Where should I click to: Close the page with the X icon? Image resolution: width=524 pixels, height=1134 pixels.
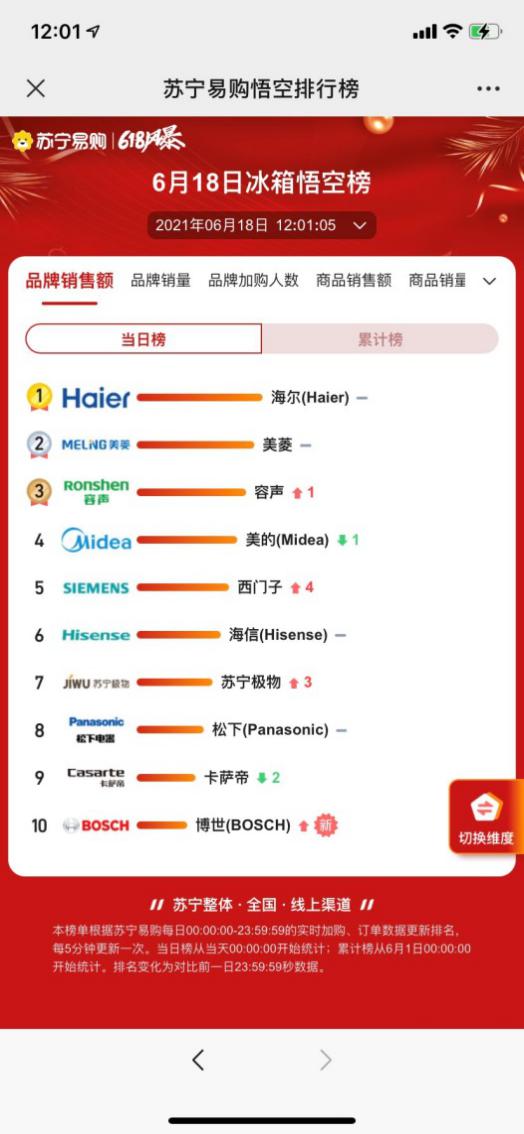click(x=35, y=89)
